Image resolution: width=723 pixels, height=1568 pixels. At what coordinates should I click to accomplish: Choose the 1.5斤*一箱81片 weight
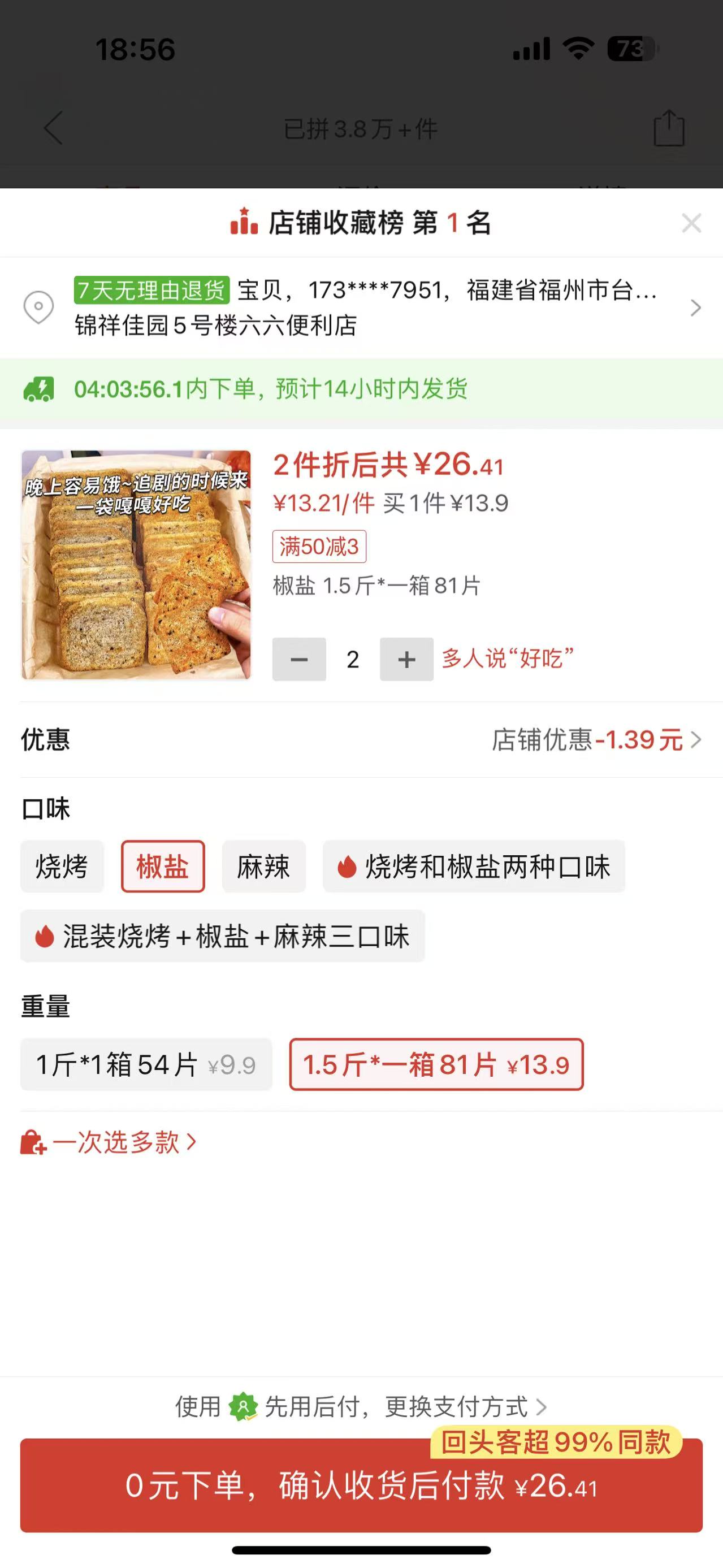pos(436,1064)
